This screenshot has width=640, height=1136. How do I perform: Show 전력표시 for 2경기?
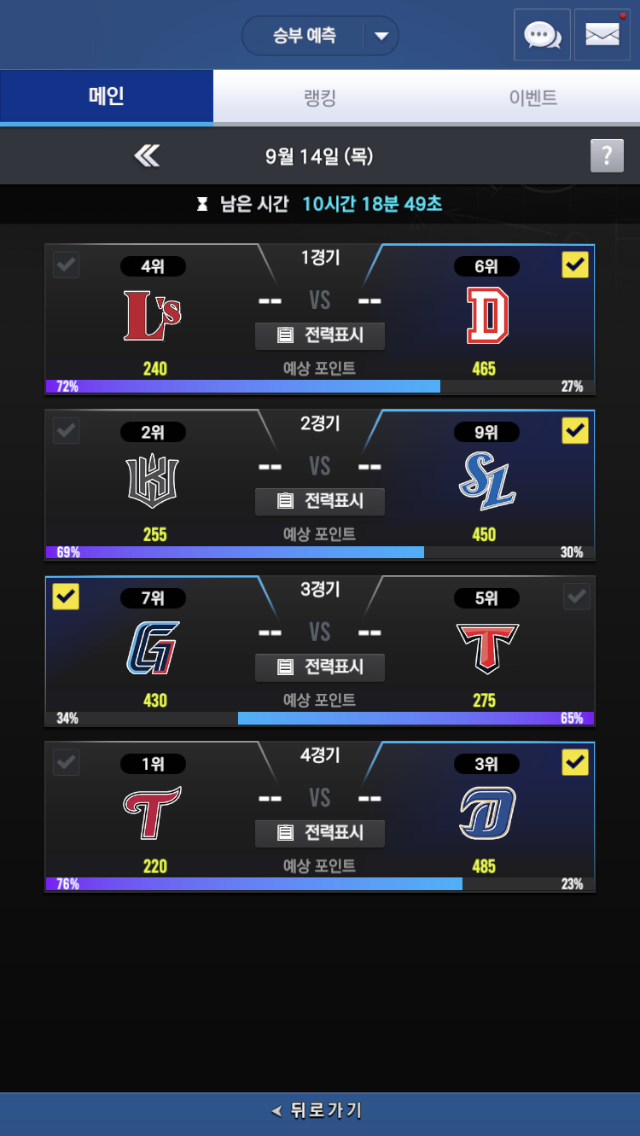pyautogui.click(x=320, y=501)
